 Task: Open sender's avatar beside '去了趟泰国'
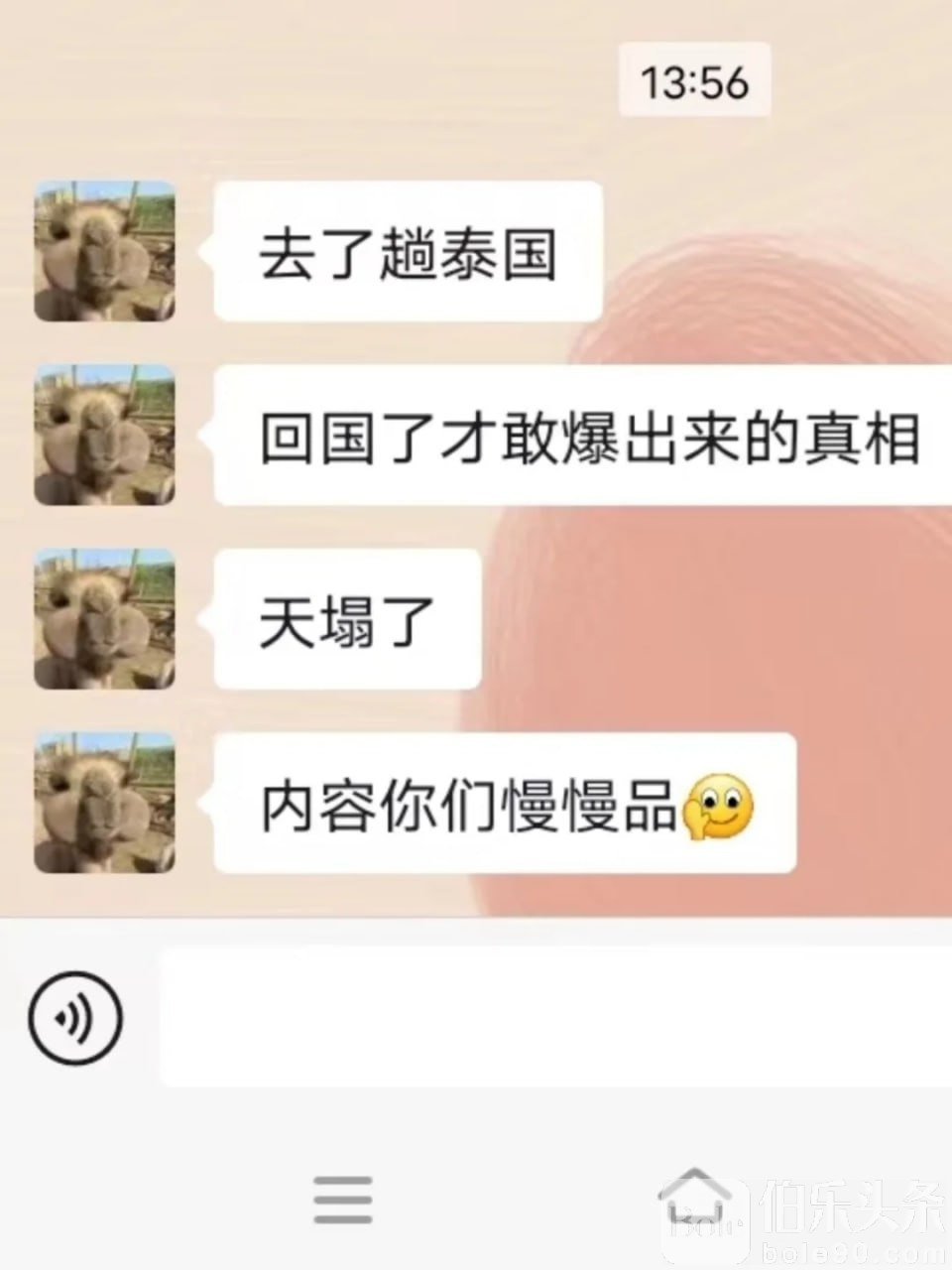105,251
